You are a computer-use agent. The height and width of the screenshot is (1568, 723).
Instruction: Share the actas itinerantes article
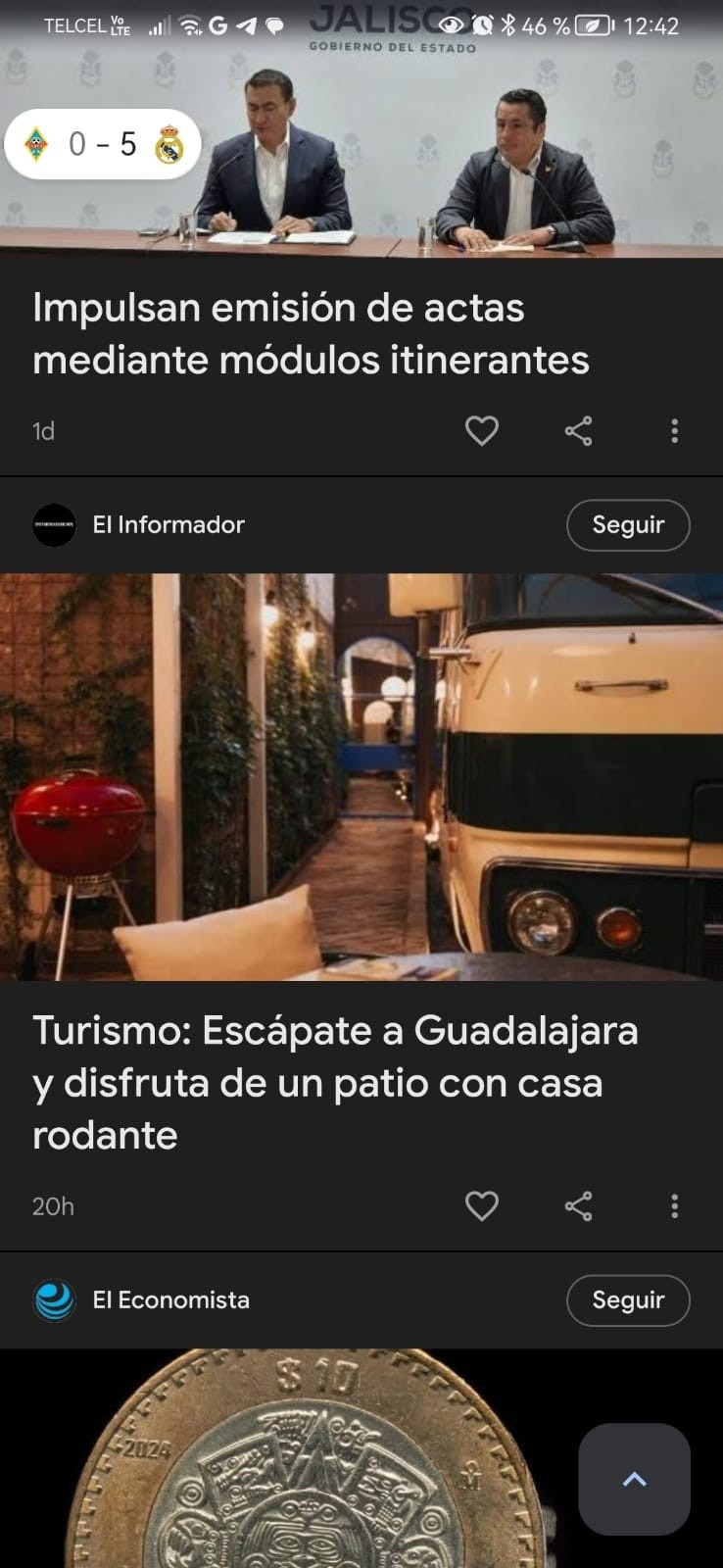coord(578,429)
